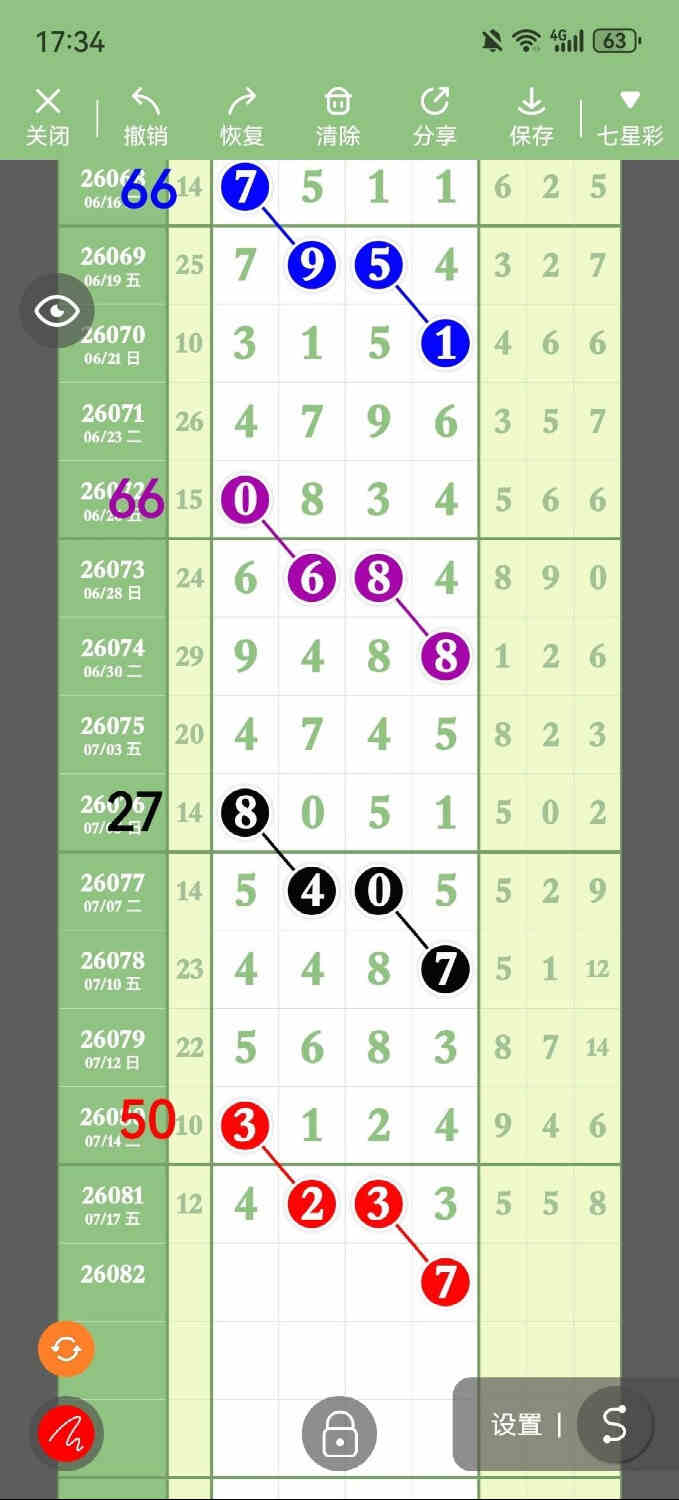Share the chart via 分享
Screen dimensions: 679x1500
pos(434,117)
